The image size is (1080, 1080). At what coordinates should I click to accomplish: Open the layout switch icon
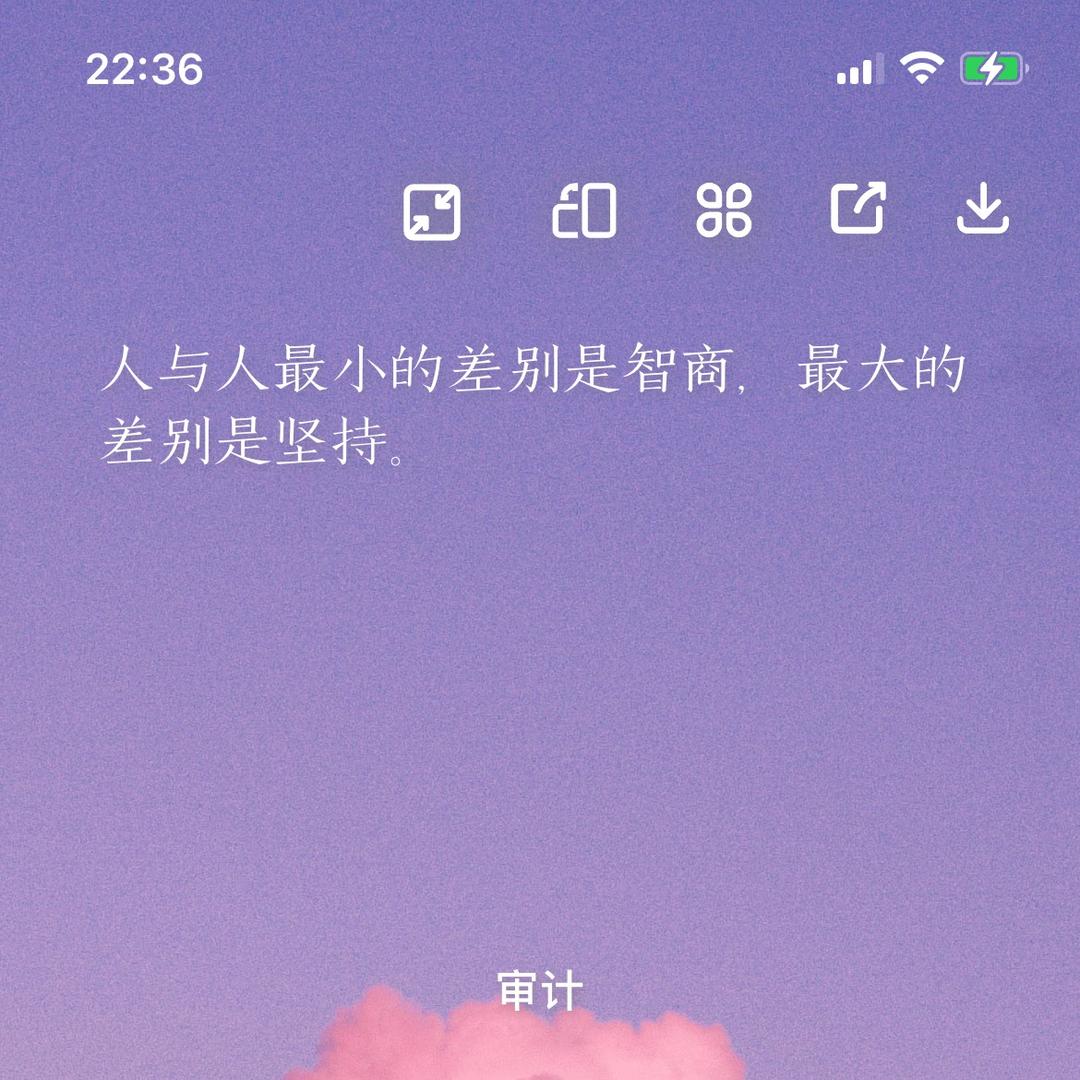tap(584, 212)
